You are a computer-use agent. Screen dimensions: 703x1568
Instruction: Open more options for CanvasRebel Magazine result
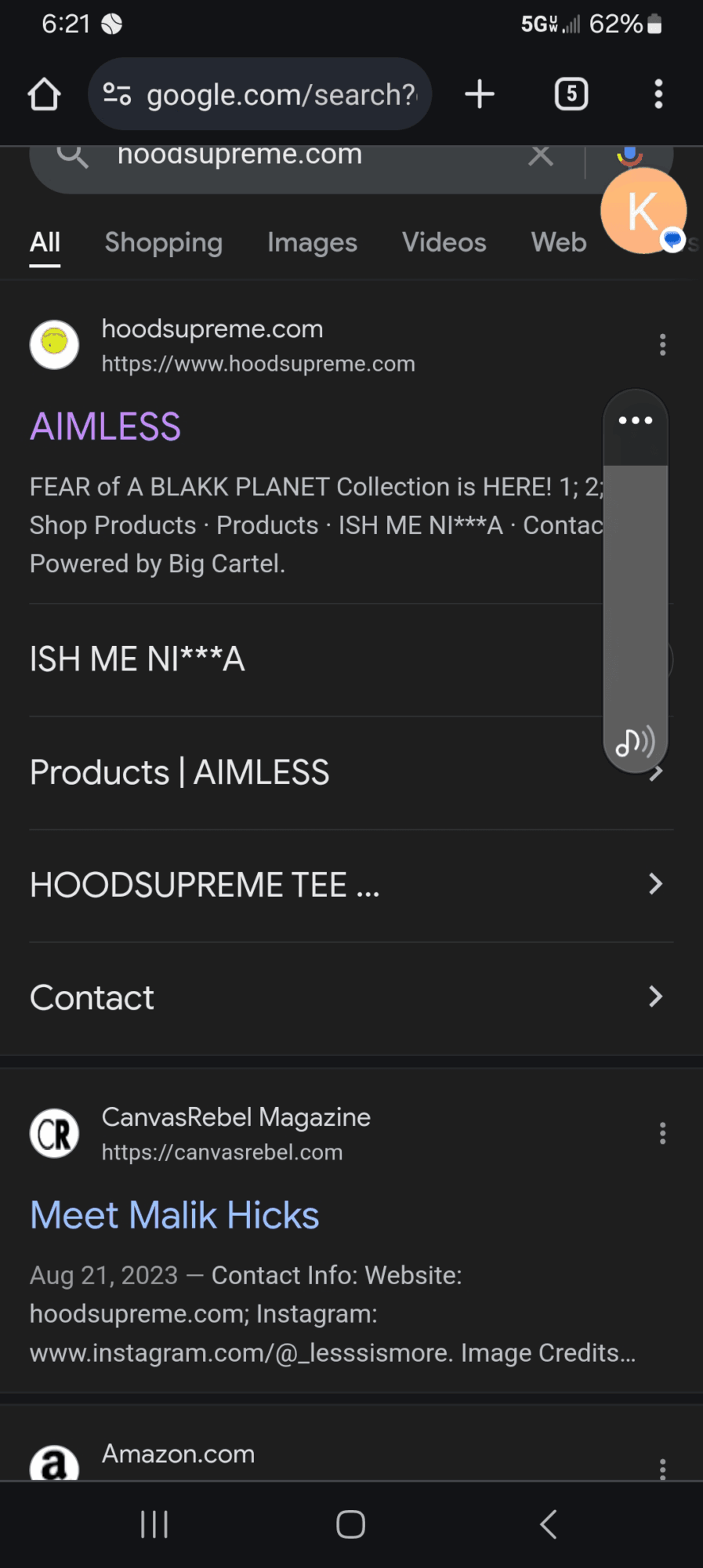coord(662,1133)
